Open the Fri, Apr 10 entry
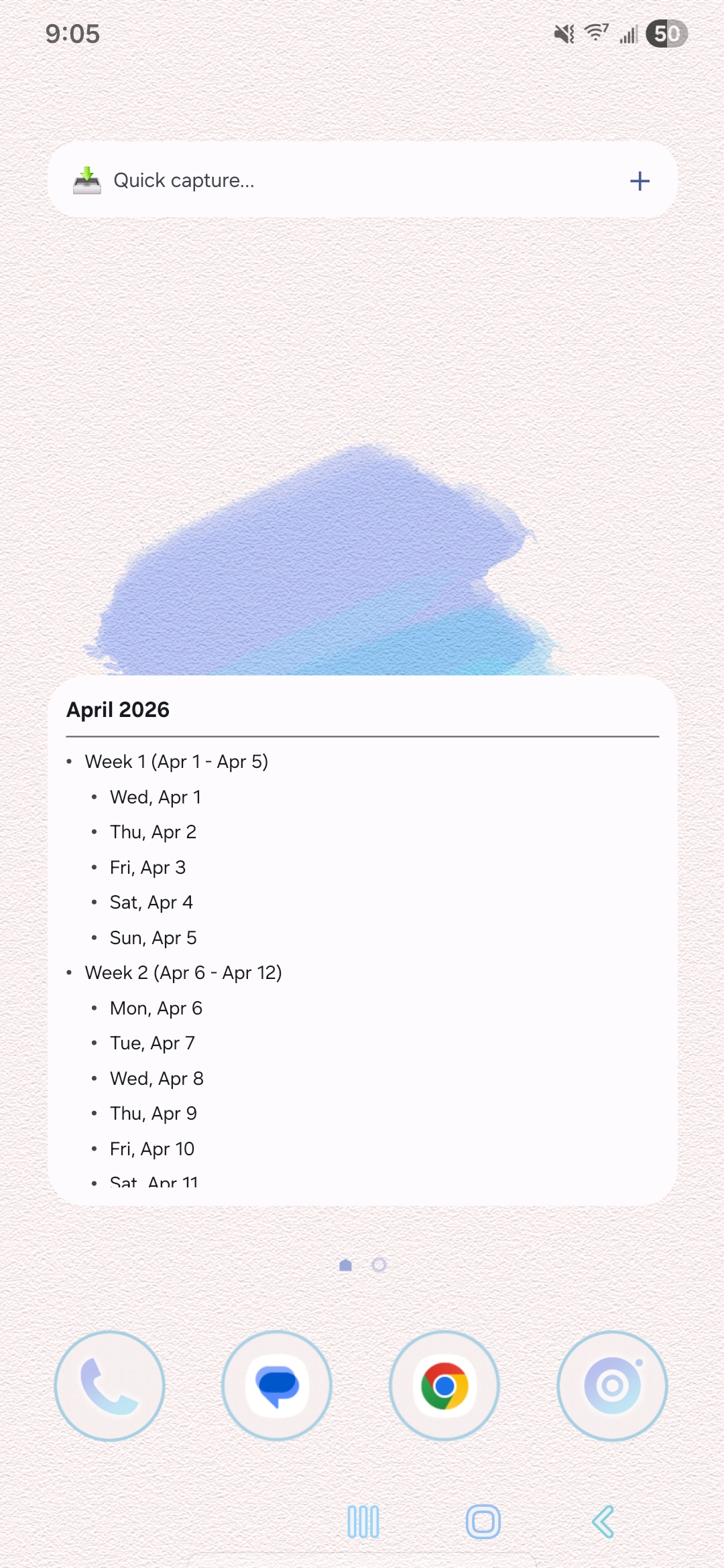 pos(152,1149)
